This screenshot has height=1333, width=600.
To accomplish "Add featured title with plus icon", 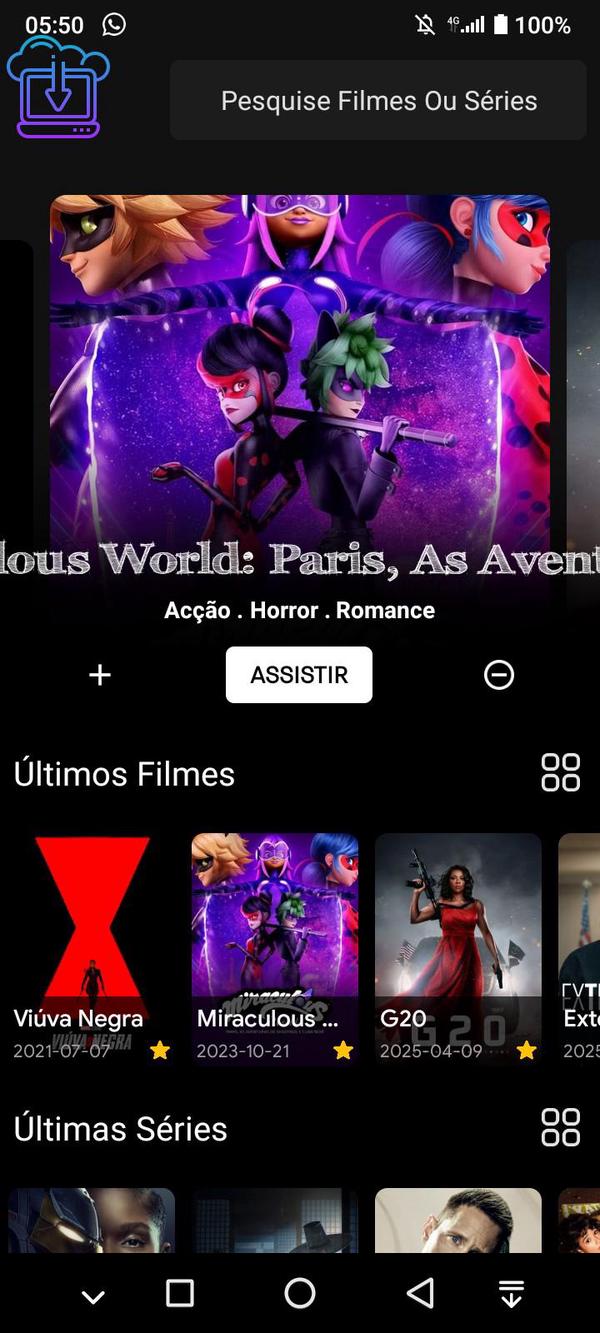I will coord(100,675).
